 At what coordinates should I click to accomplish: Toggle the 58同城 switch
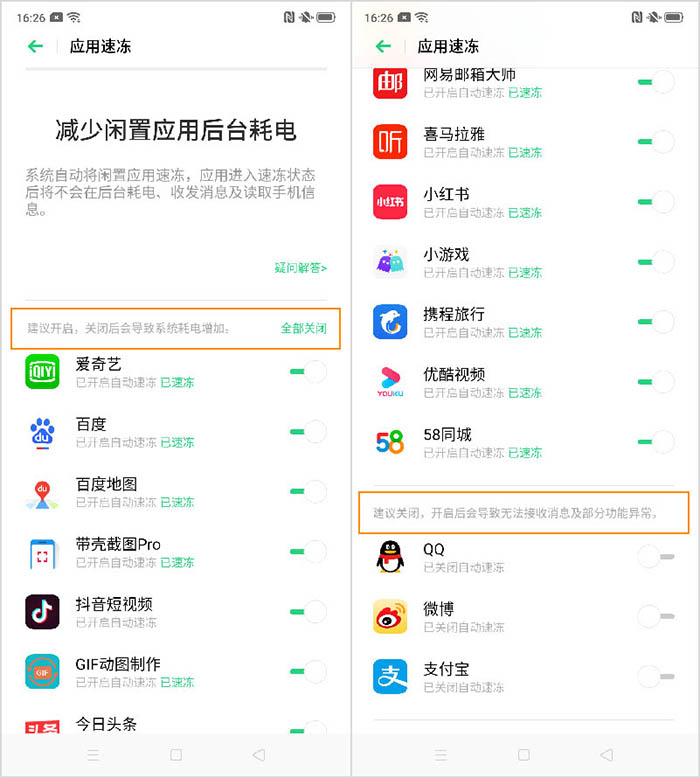(656, 441)
